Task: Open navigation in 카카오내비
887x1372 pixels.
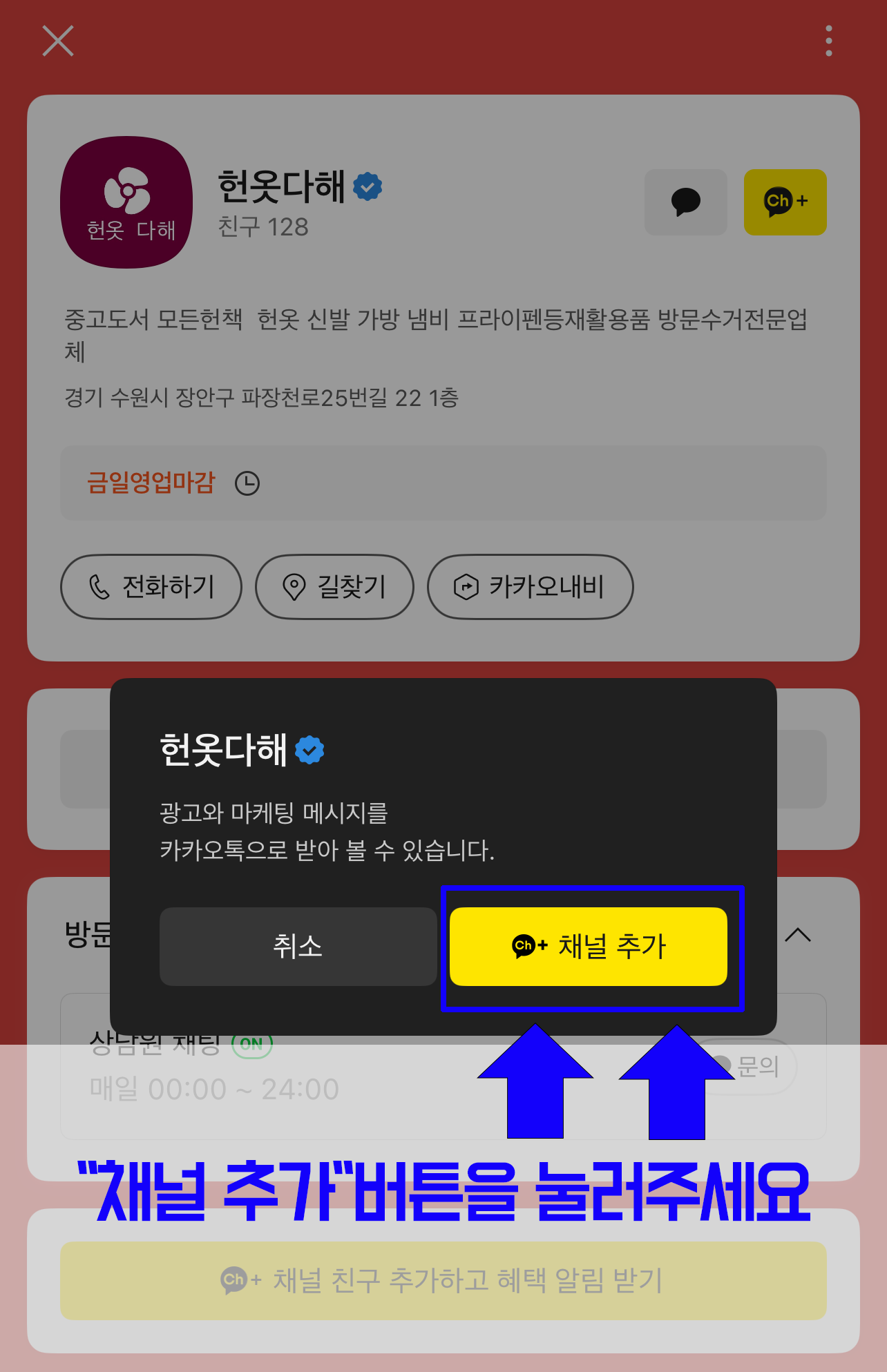Action: click(530, 587)
